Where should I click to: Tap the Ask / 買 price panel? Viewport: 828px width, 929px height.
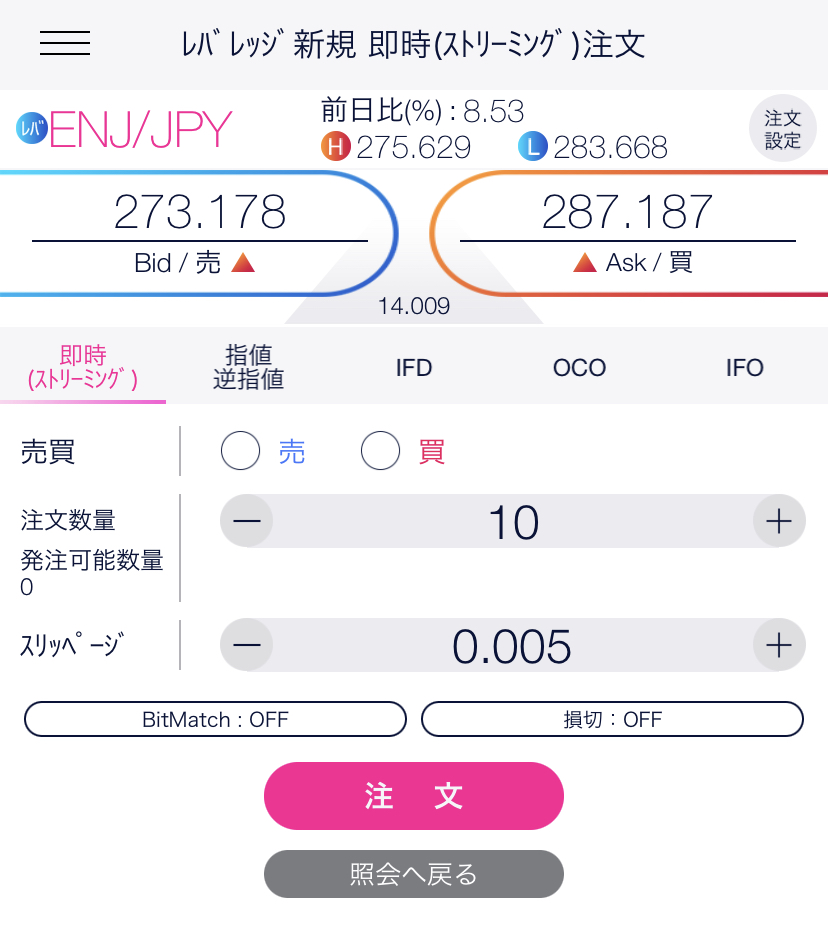[x=630, y=233]
